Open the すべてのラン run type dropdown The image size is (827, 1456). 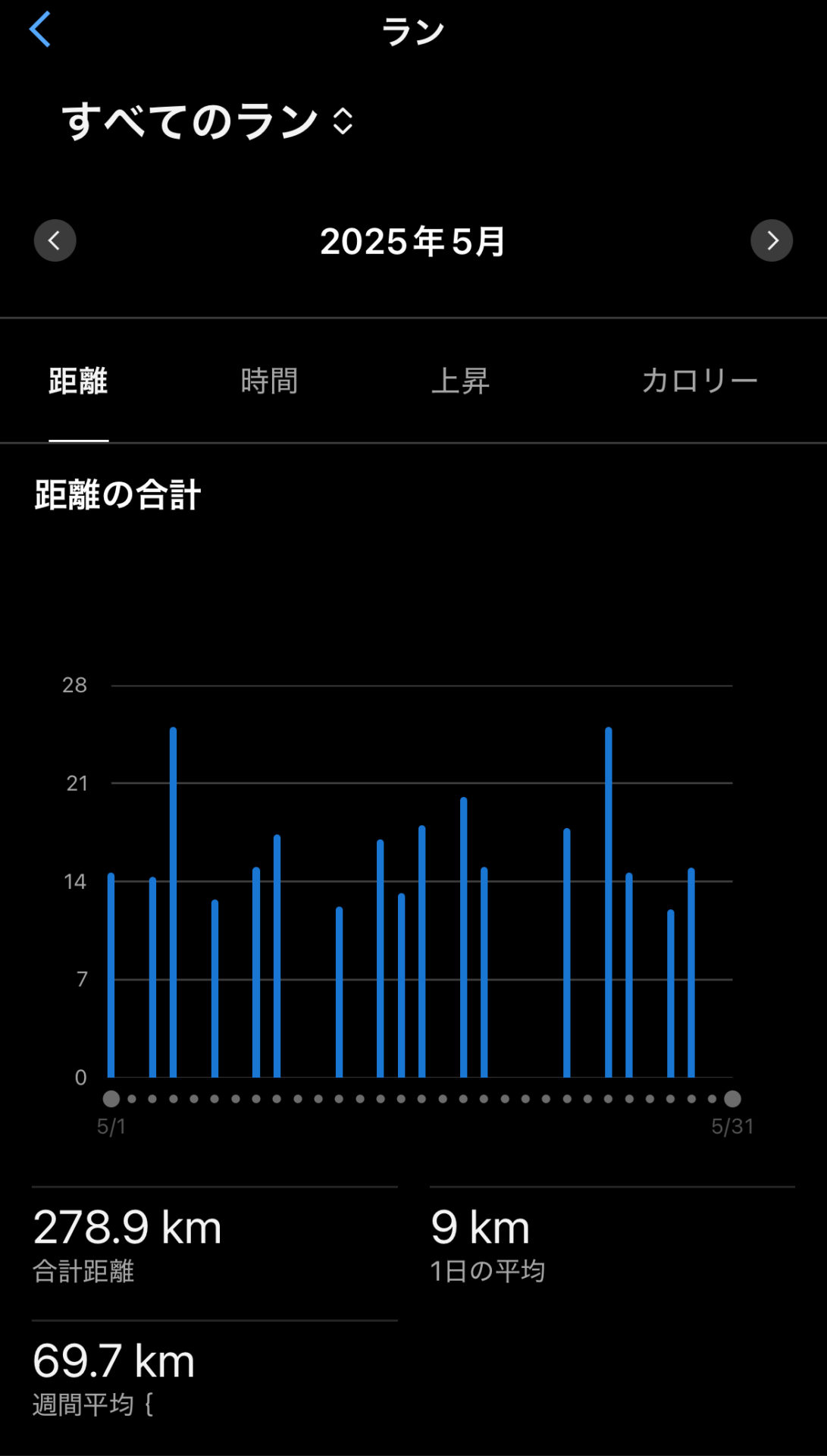207,121
